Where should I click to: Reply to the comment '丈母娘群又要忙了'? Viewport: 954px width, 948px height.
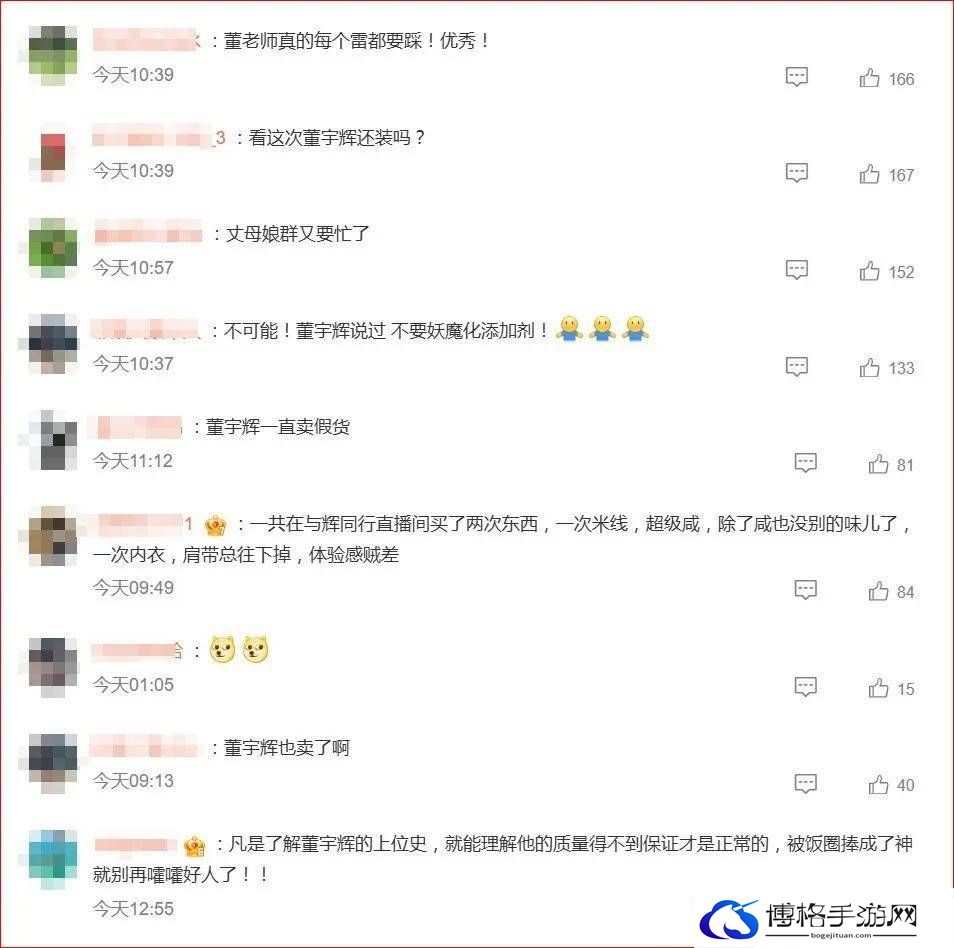pos(796,270)
